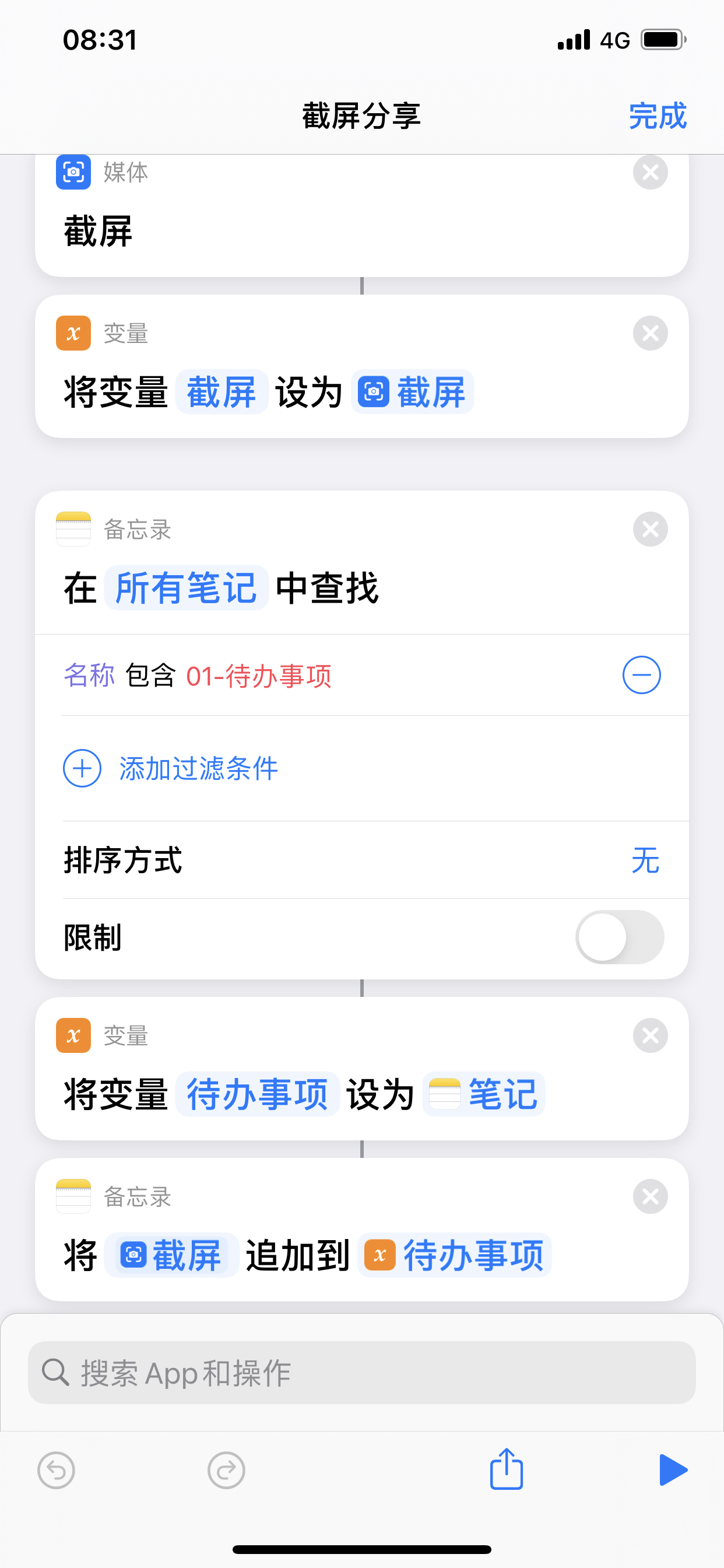Image resolution: width=724 pixels, height=1568 pixels.
Task: Remove the 备忘录 find notes action
Action: click(x=650, y=529)
